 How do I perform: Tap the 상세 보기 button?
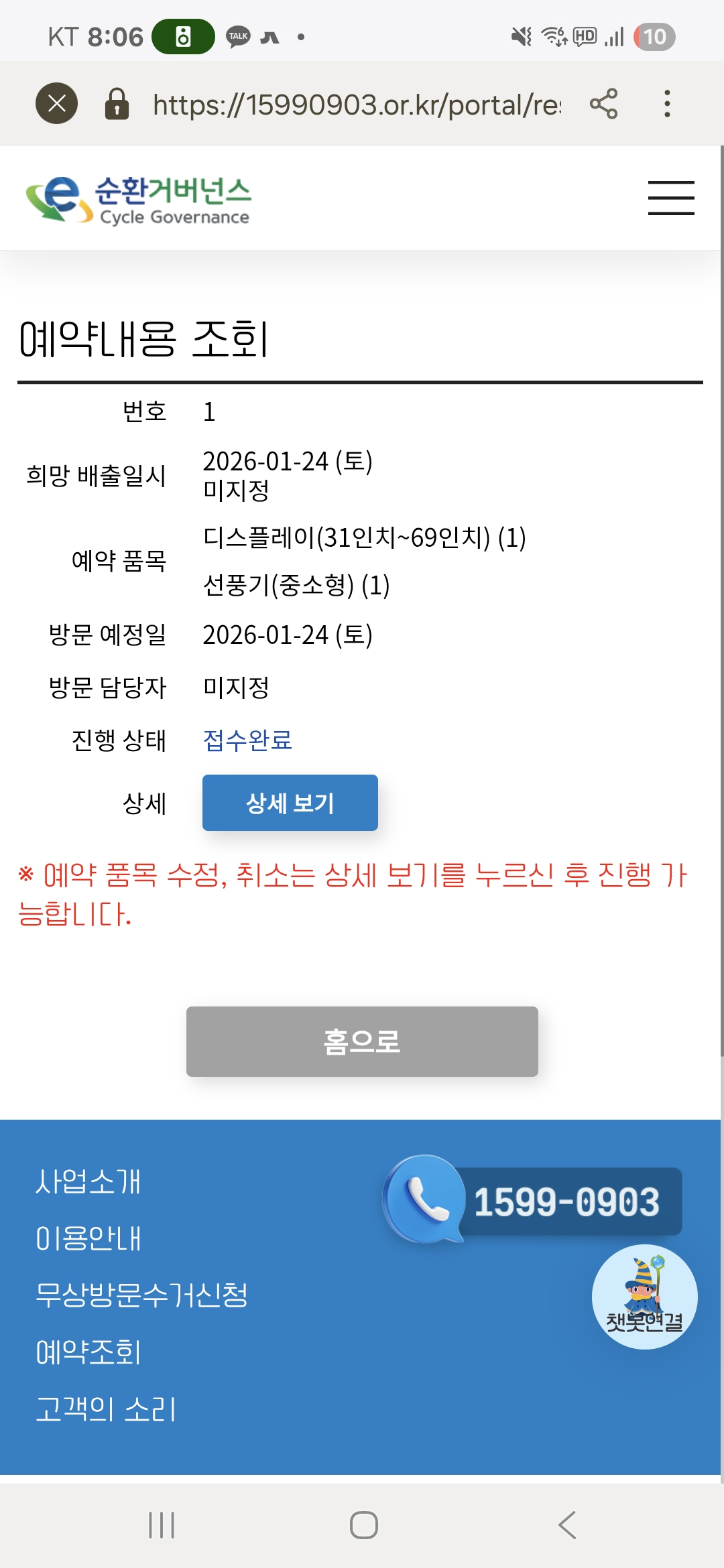(290, 803)
